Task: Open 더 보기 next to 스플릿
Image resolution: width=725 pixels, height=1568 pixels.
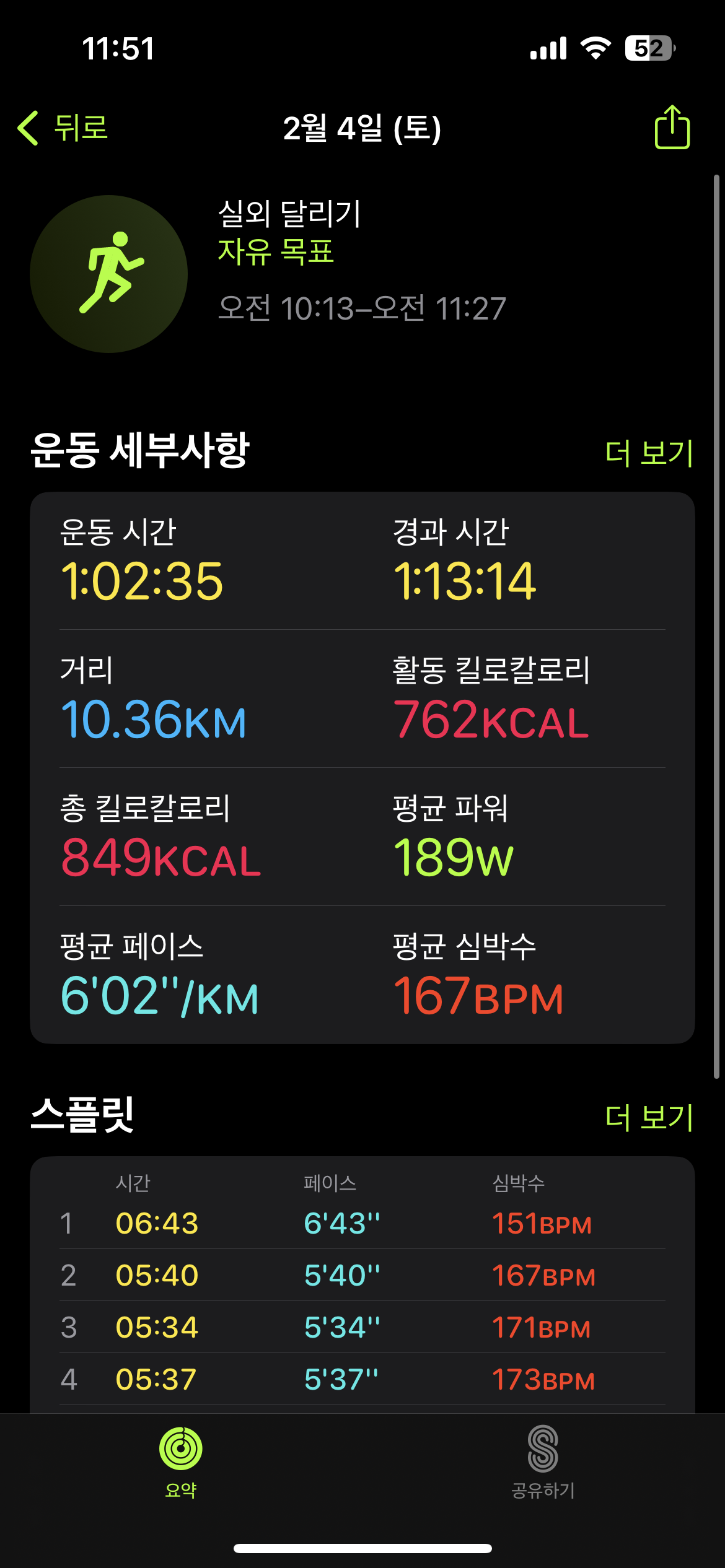Action: click(648, 1117)
